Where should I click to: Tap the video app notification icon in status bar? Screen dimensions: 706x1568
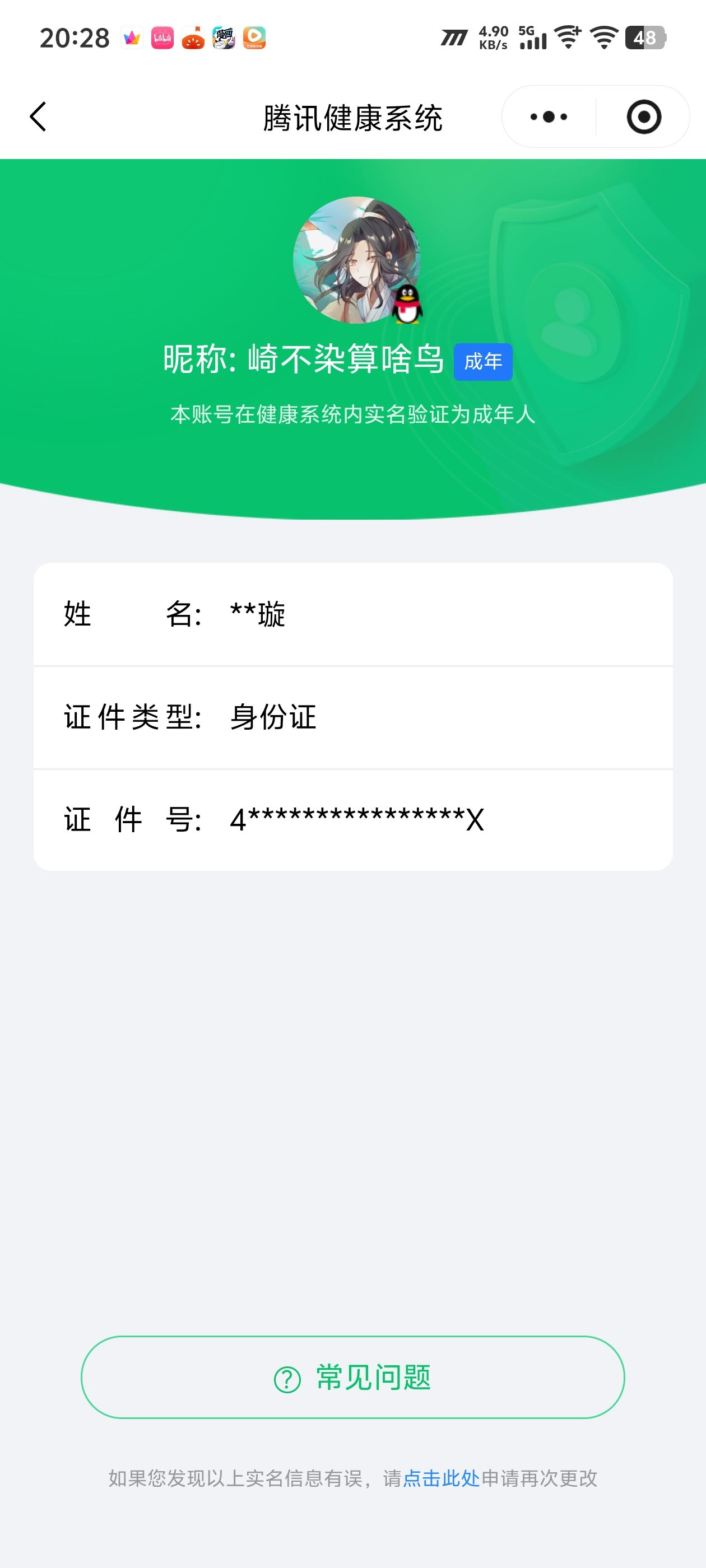[254, 38]
